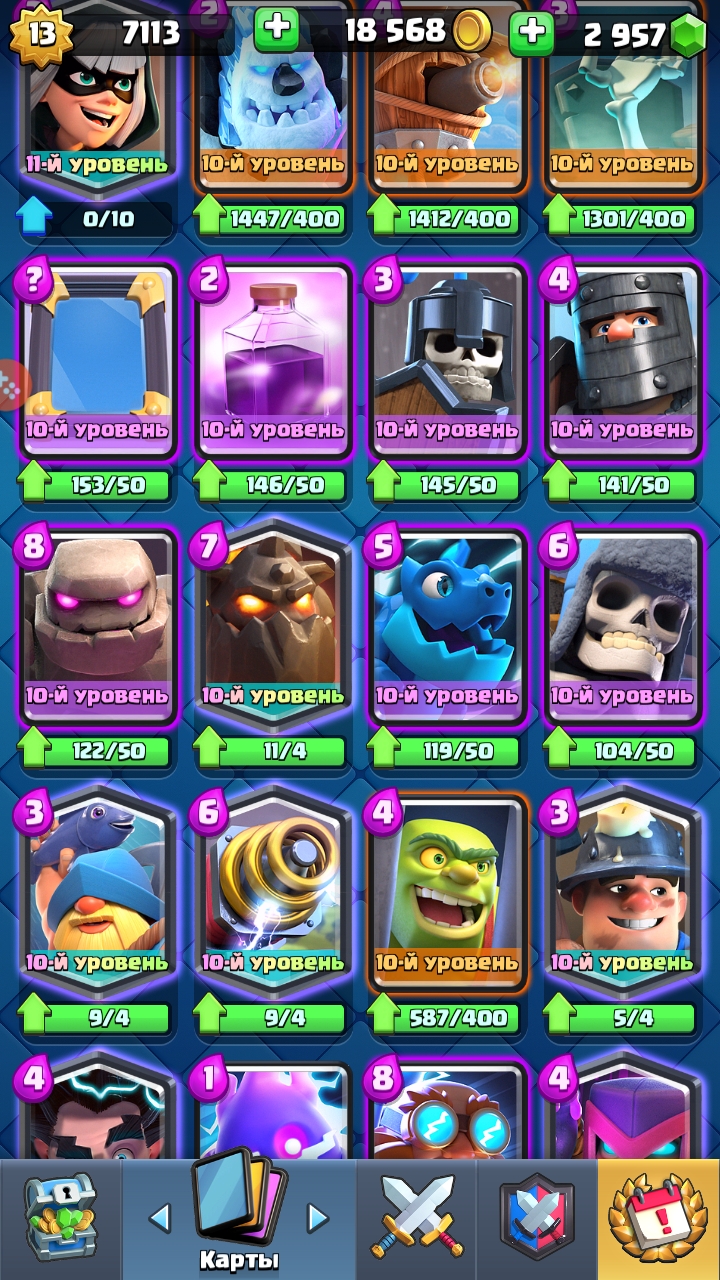The height and width of the screenshot is (1280, 720).
Task: Open the skeleton Guards card showing 145/50
Action: pyautogui.click(x=447, y=362)
